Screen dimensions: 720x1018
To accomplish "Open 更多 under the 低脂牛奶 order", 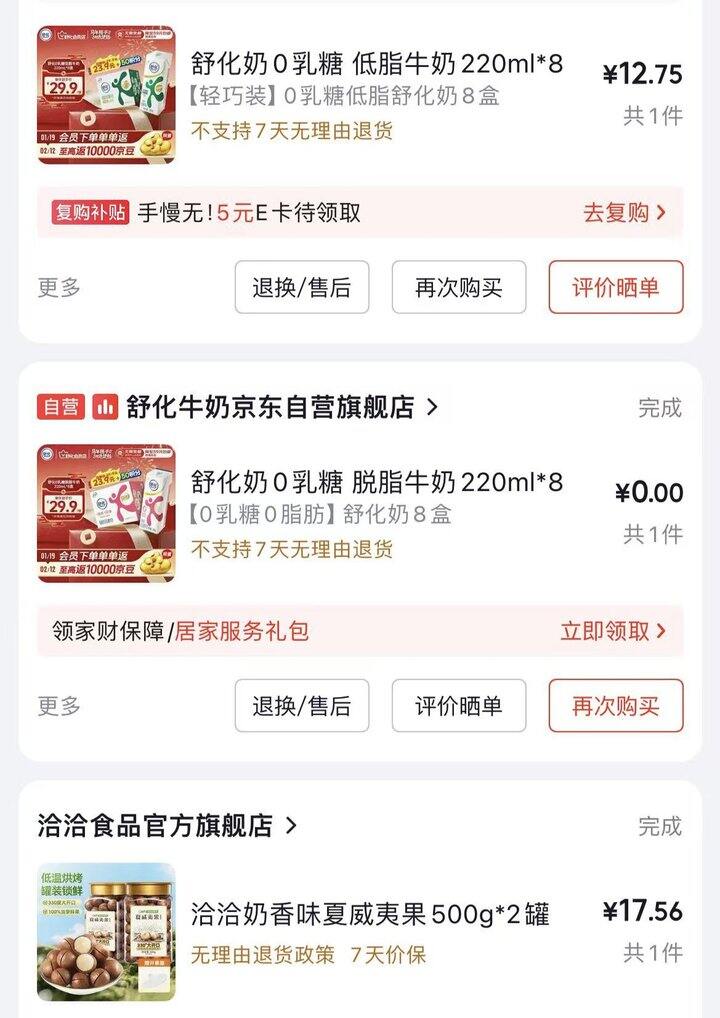I will [x=59, y=288].
